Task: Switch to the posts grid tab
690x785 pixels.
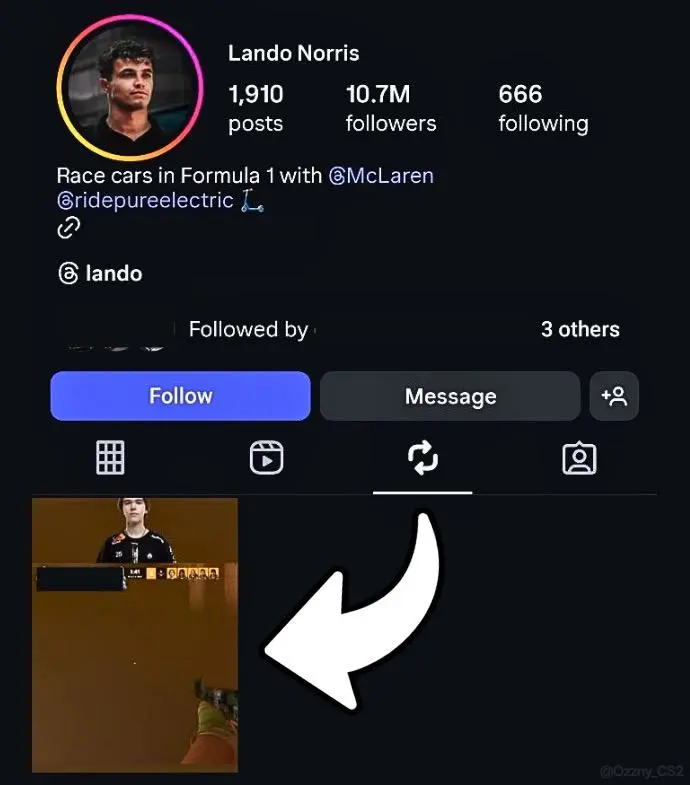Action: point(110,459)
